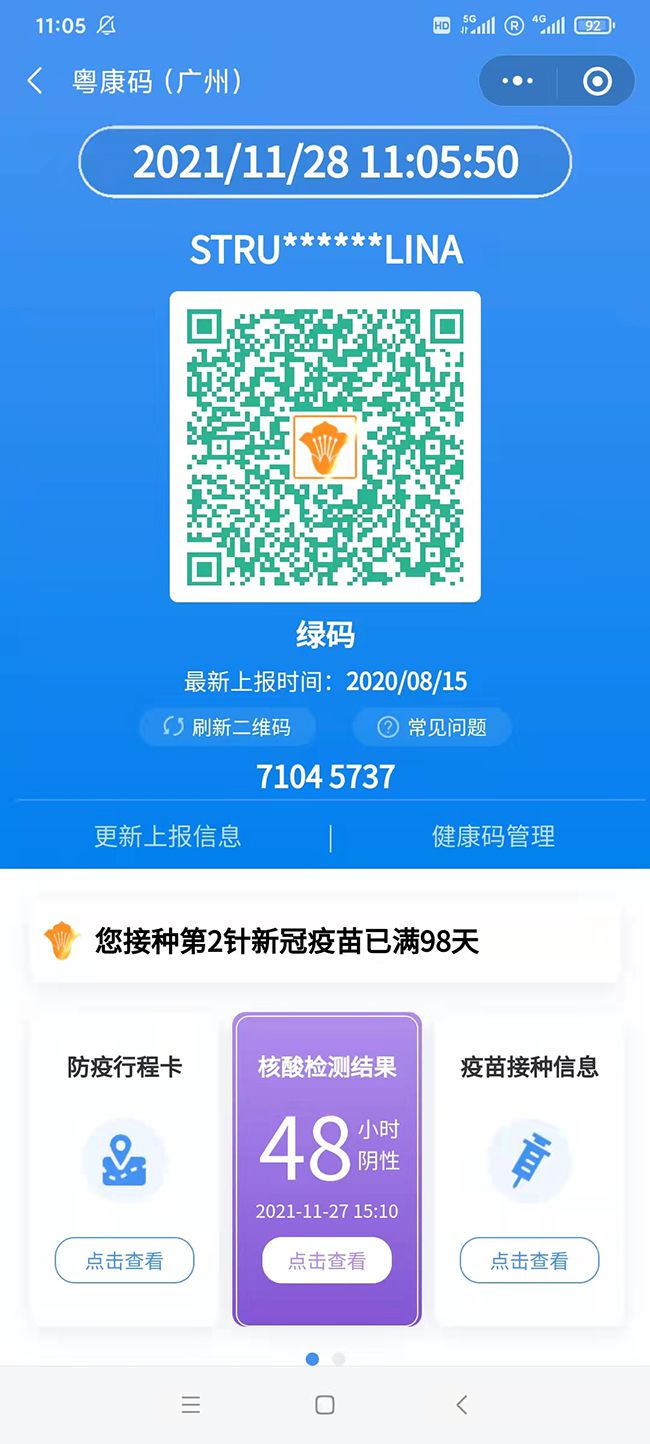View 防疫行程卡 via 点击查看
The height and width of the screenshot is (1444, 650).
(124, 1261)
